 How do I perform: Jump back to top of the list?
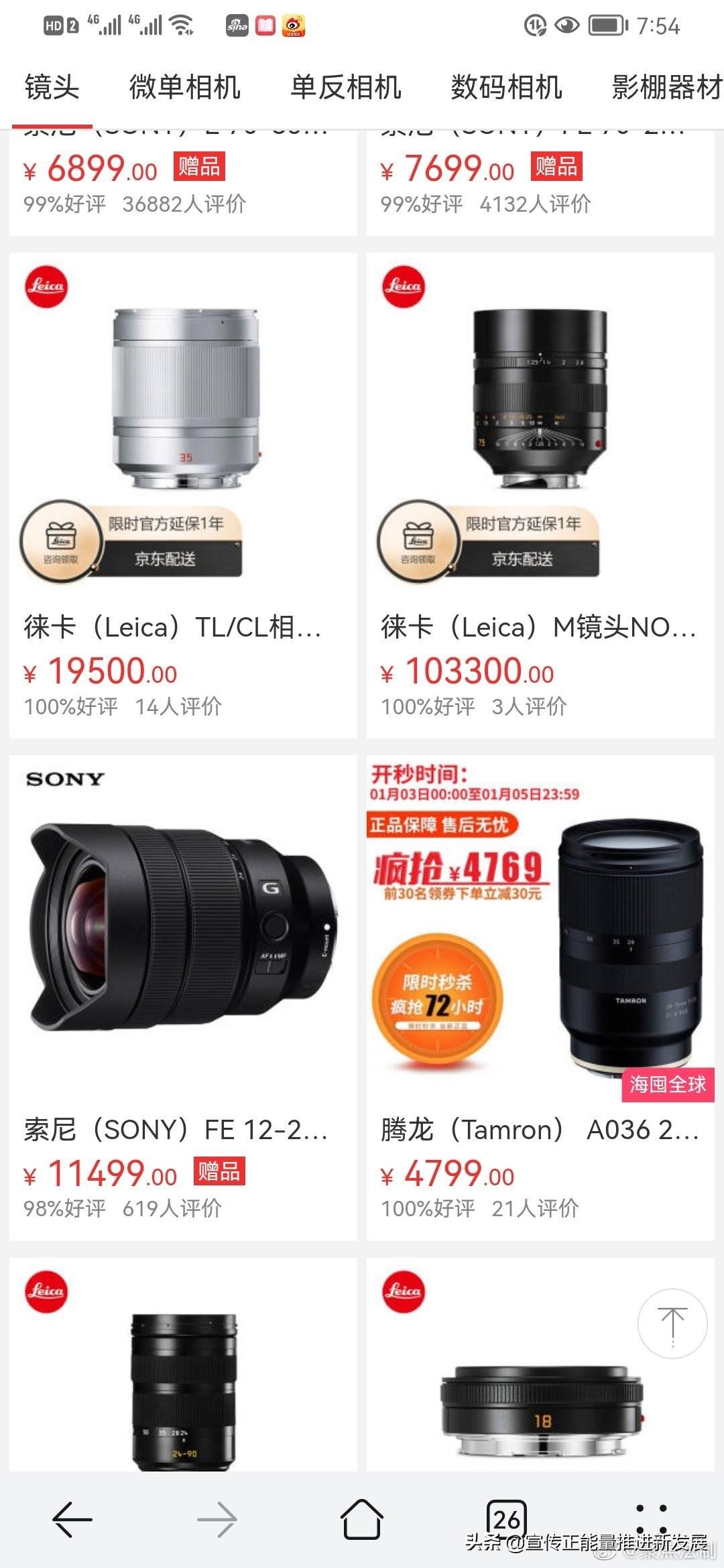(x=672, y=1323)
